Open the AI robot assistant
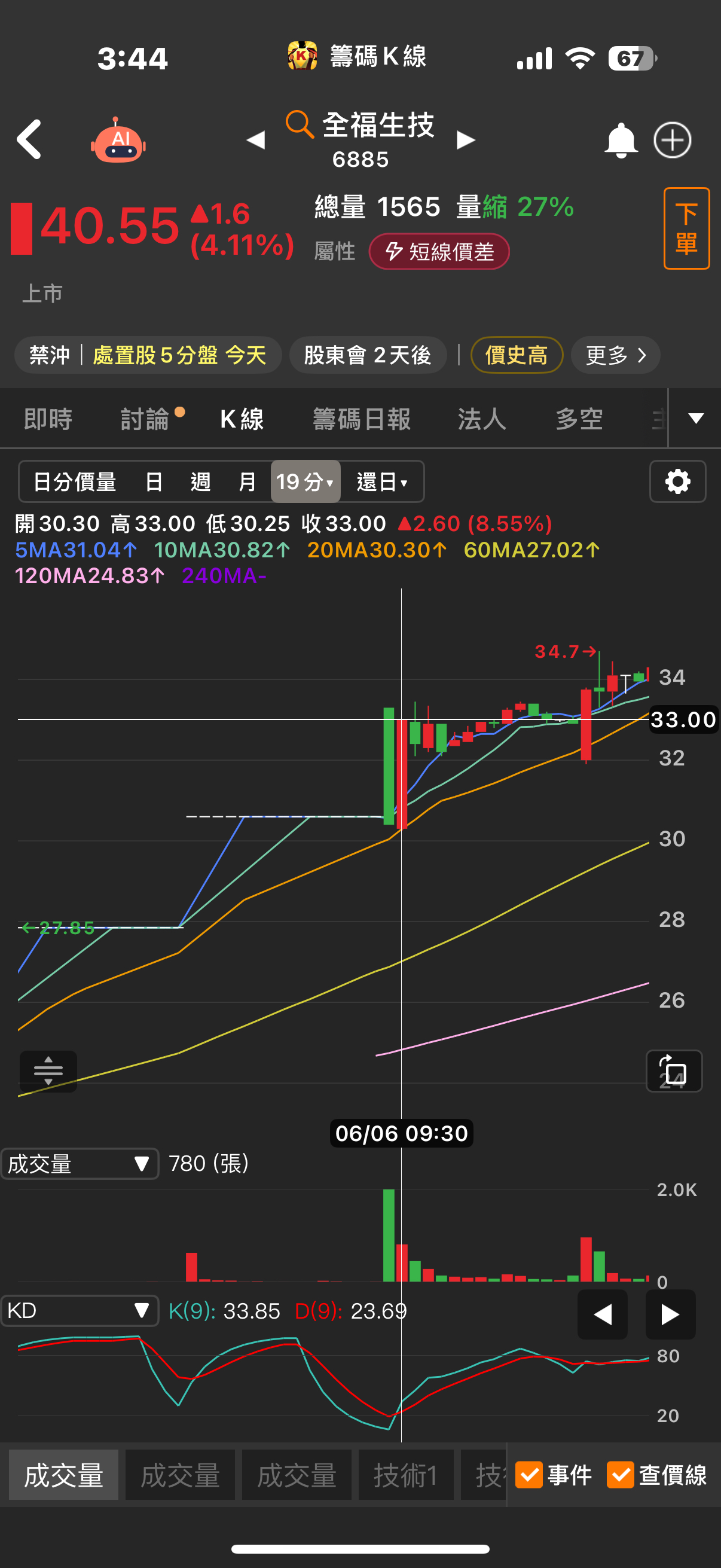This screenshot has width=721, height=1568. click(x=118, y=141)
